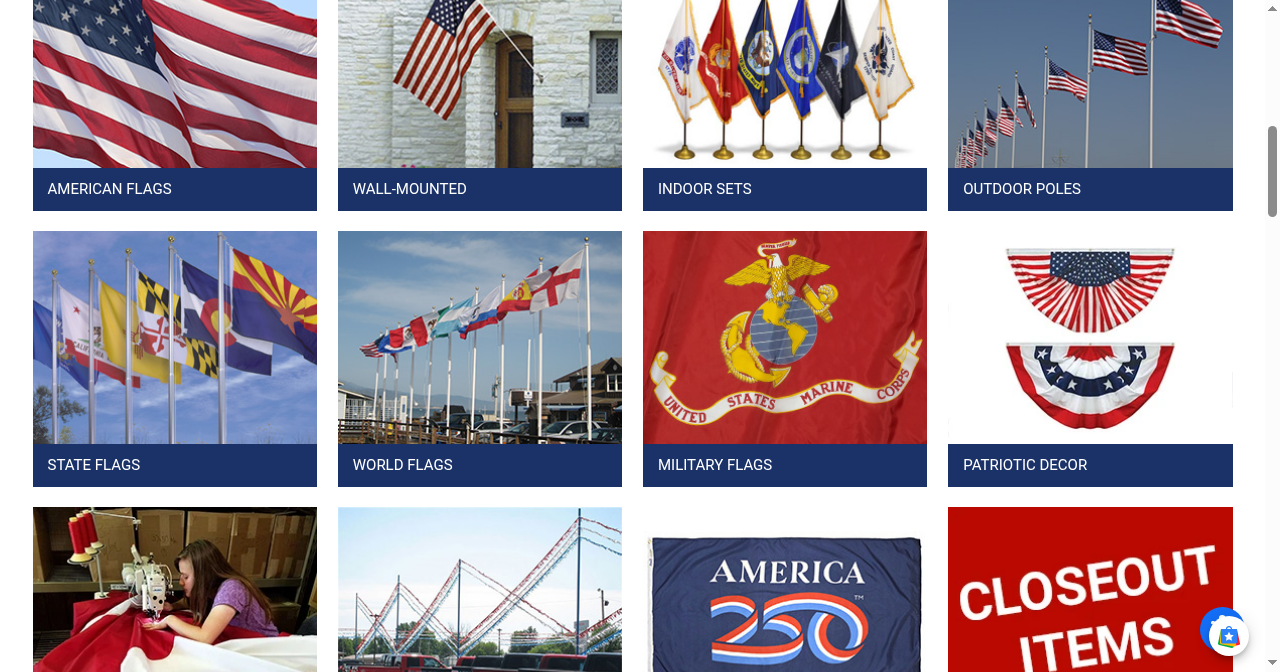1280x672 pixels.
Task: View the World Flags category
Action: point(480,359)
